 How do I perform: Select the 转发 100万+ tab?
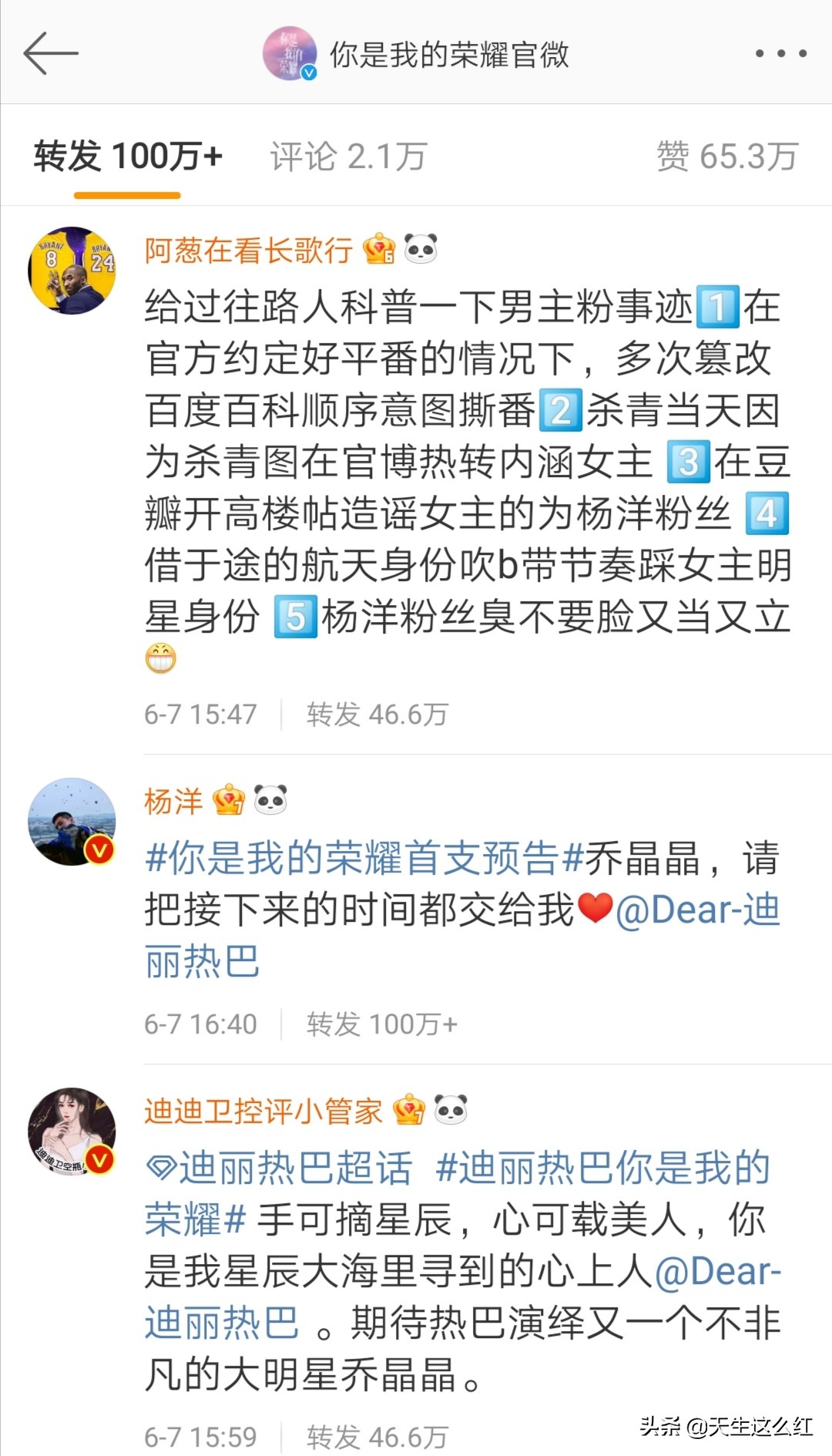click(x=128, y=156)
